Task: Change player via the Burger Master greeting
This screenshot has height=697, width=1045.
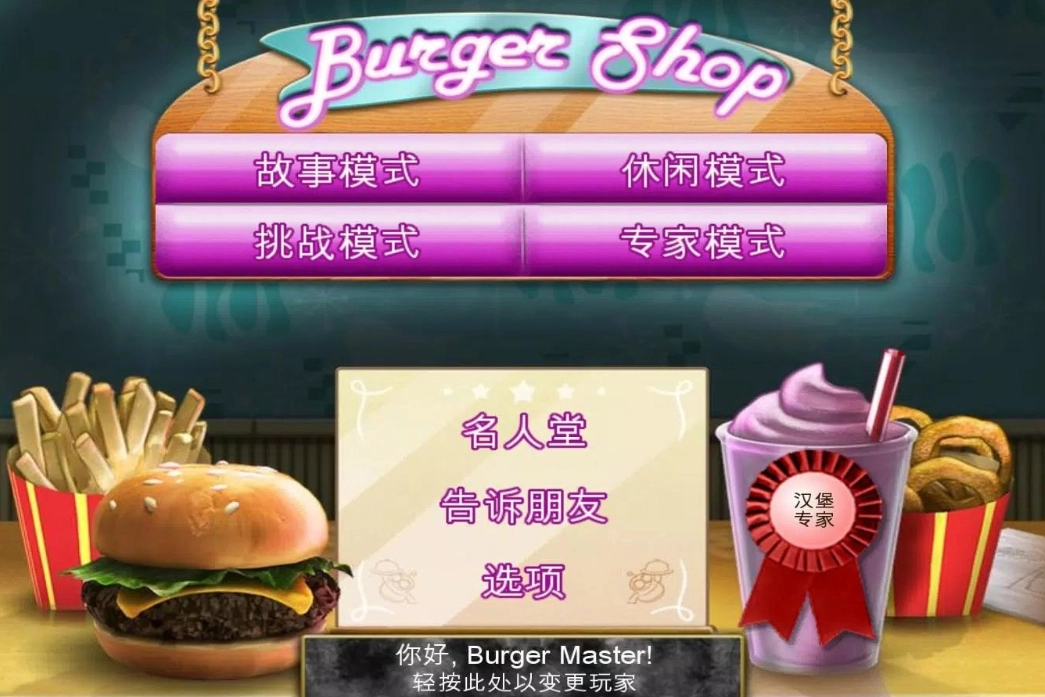Action: pos(523,668)
